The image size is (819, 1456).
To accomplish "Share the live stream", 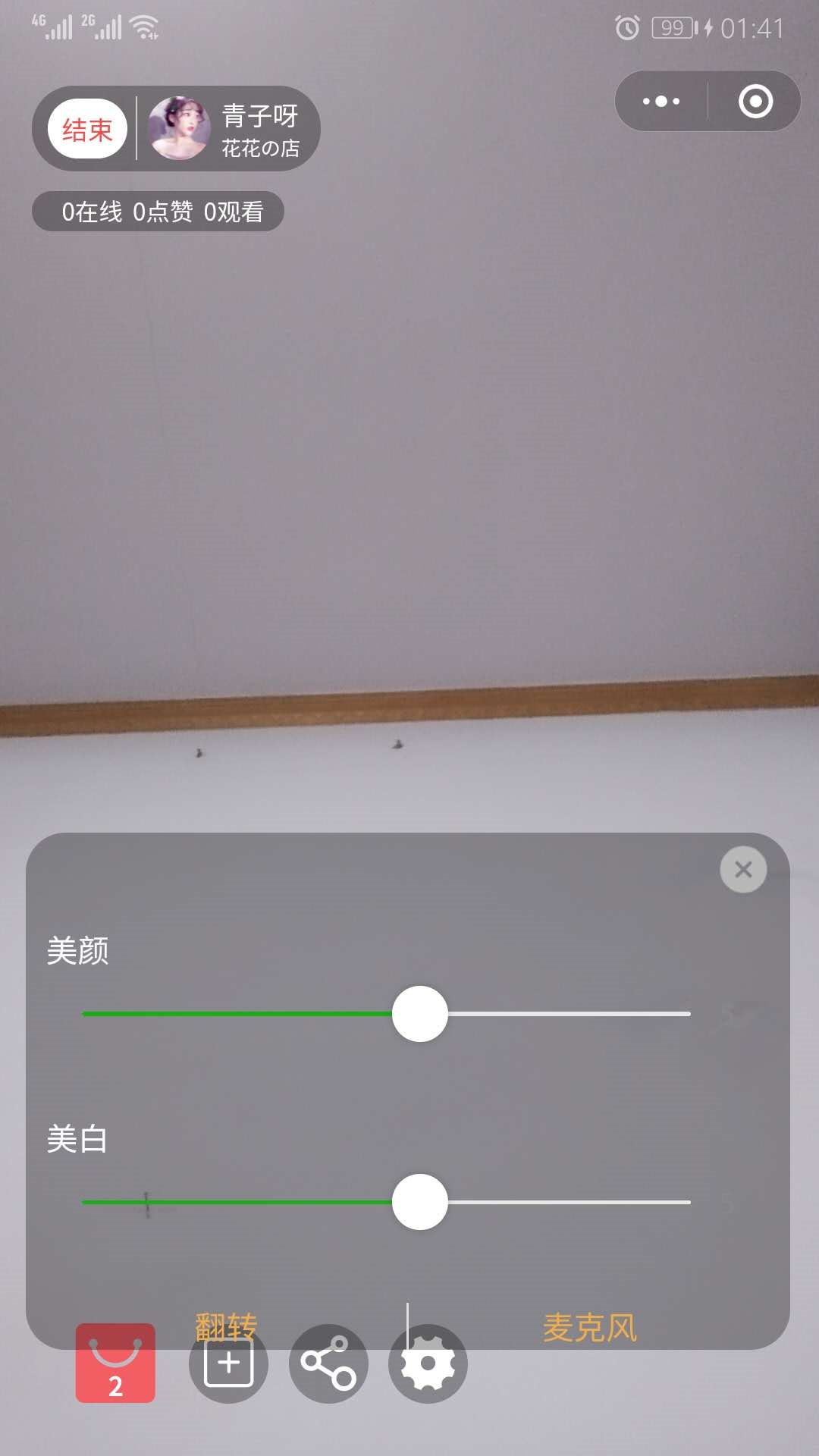I will (x=328, y=1363).
